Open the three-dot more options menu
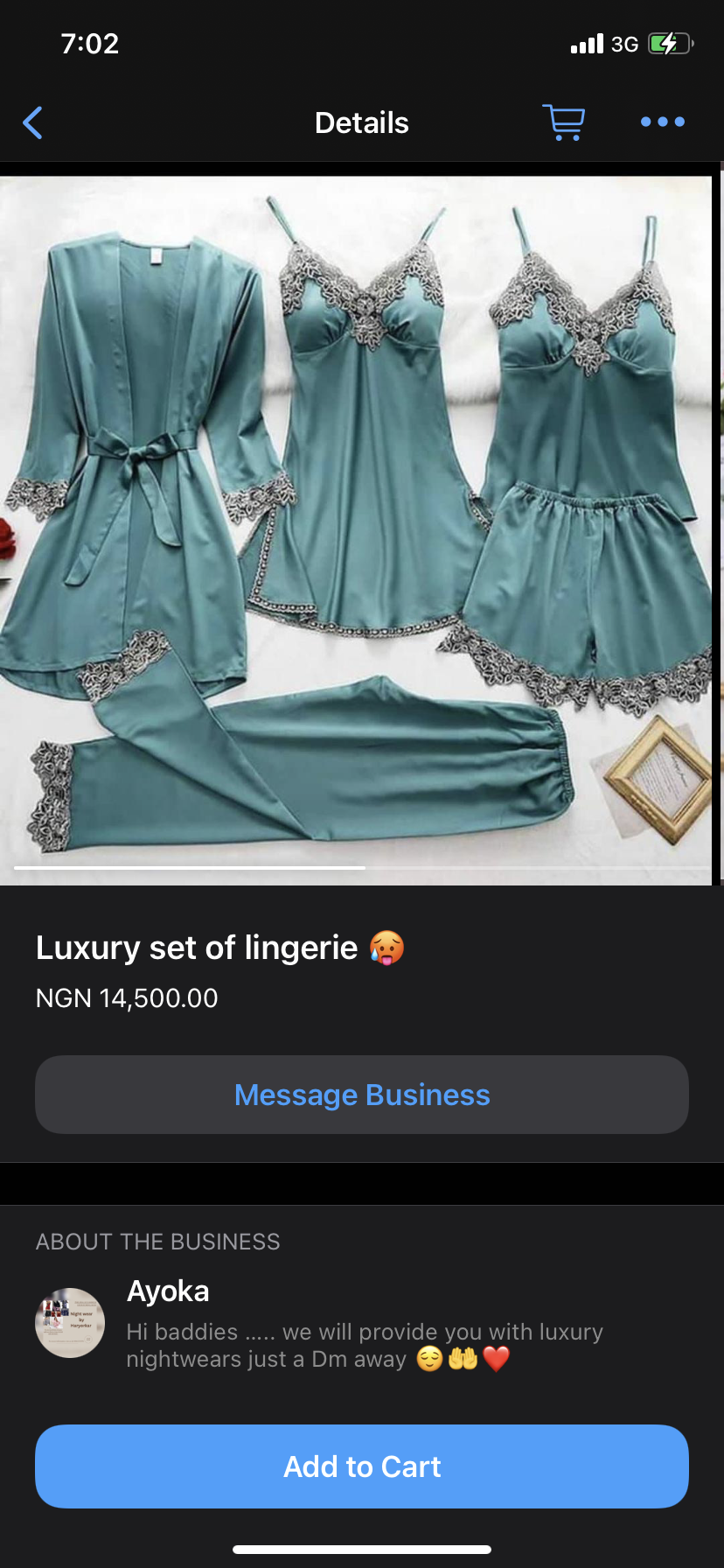This screenshot has height=1568, width=724. click(662, 122)
